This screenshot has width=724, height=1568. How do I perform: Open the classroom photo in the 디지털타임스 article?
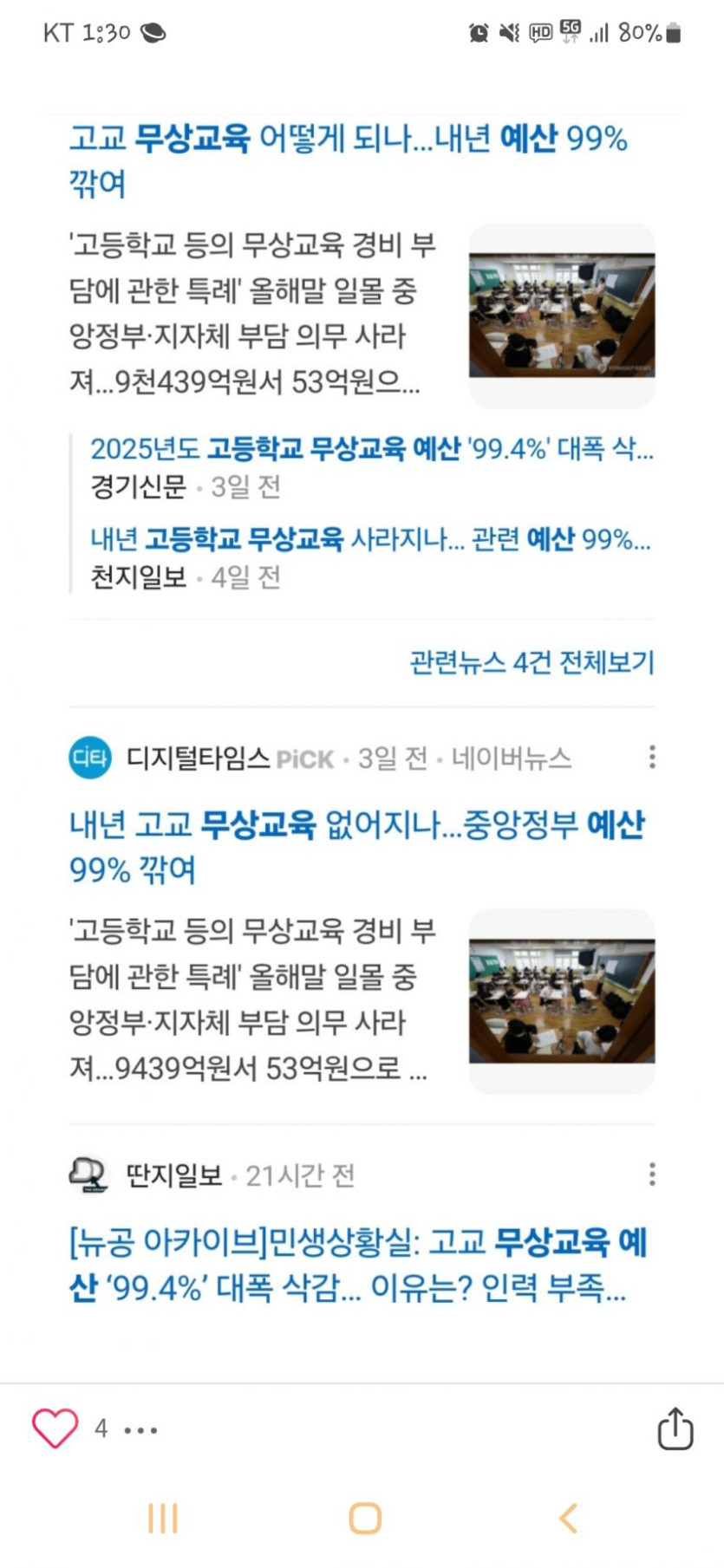[x=561, y=1001]
